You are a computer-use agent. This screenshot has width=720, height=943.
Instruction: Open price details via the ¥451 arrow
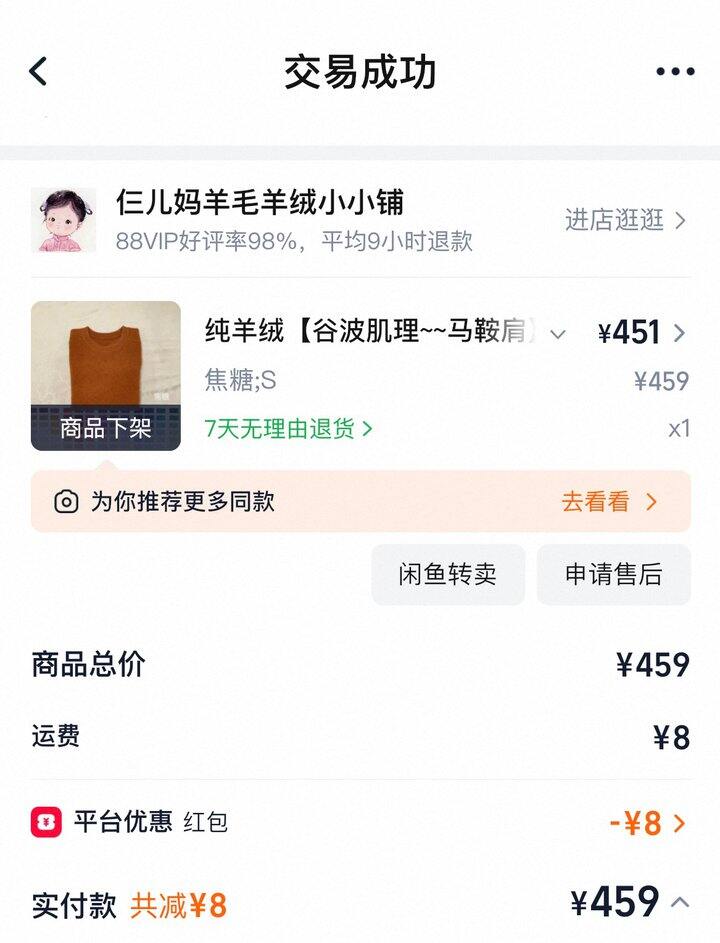click(680, 331)
